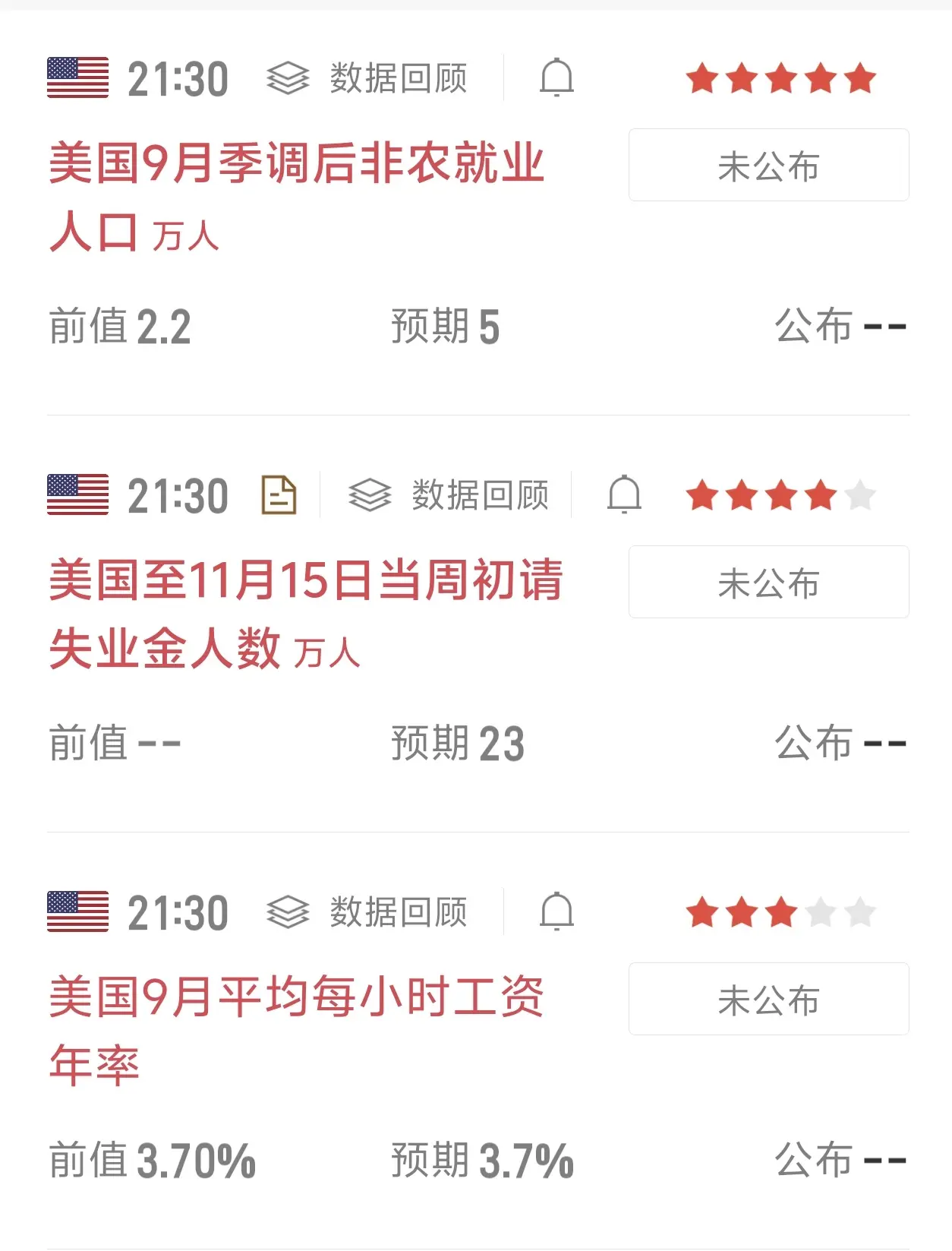Set reminder bell for 非农就业人口
Image resolution: width=952 pixels, height=1251 pixels.
[x=556, y=77]
